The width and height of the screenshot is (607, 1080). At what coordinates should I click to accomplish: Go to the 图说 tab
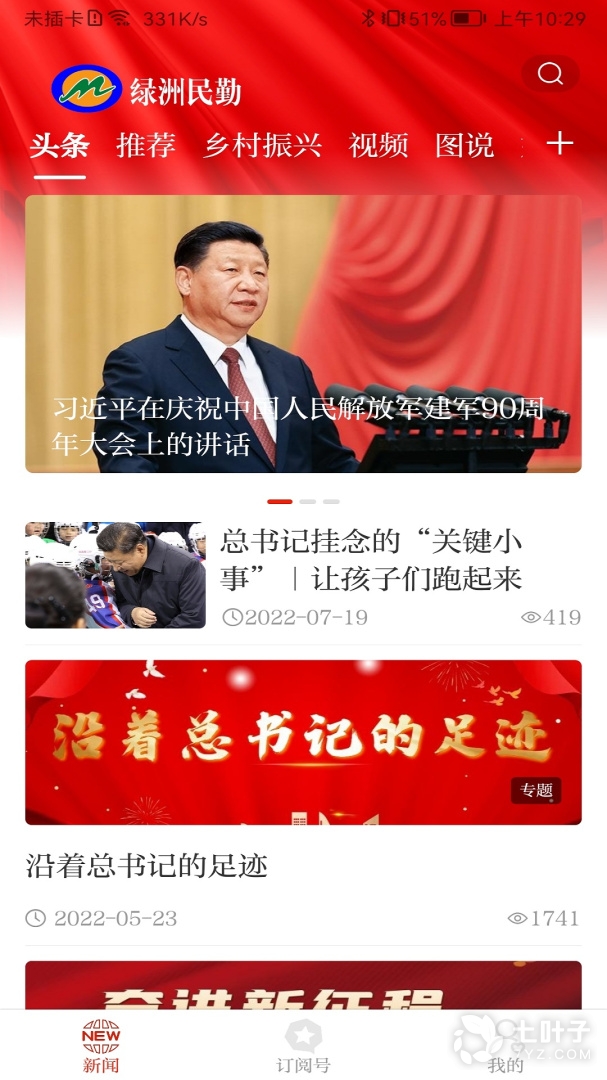tap(464, 146)
